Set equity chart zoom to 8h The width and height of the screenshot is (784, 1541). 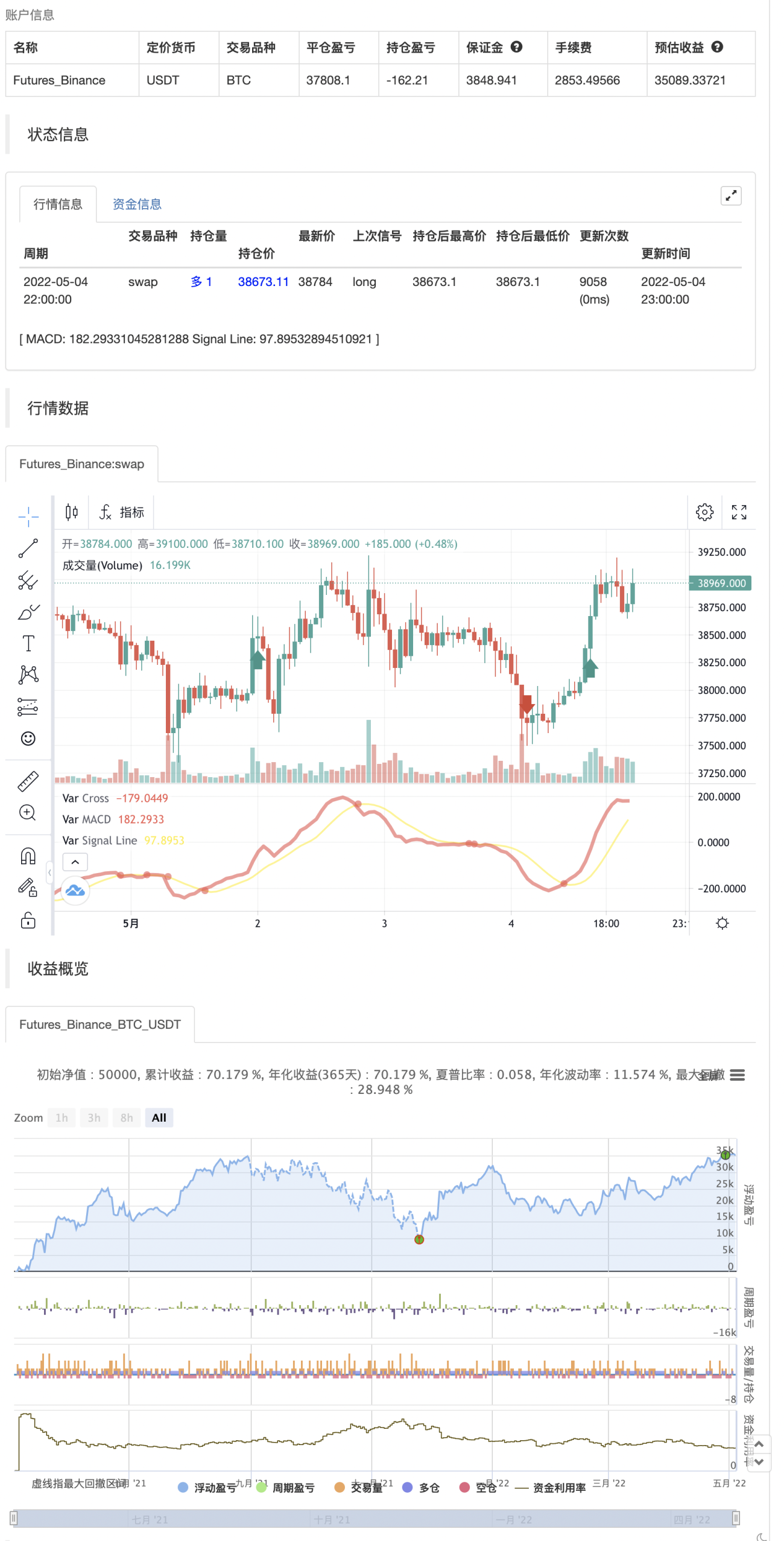(x=127, y=1117)
